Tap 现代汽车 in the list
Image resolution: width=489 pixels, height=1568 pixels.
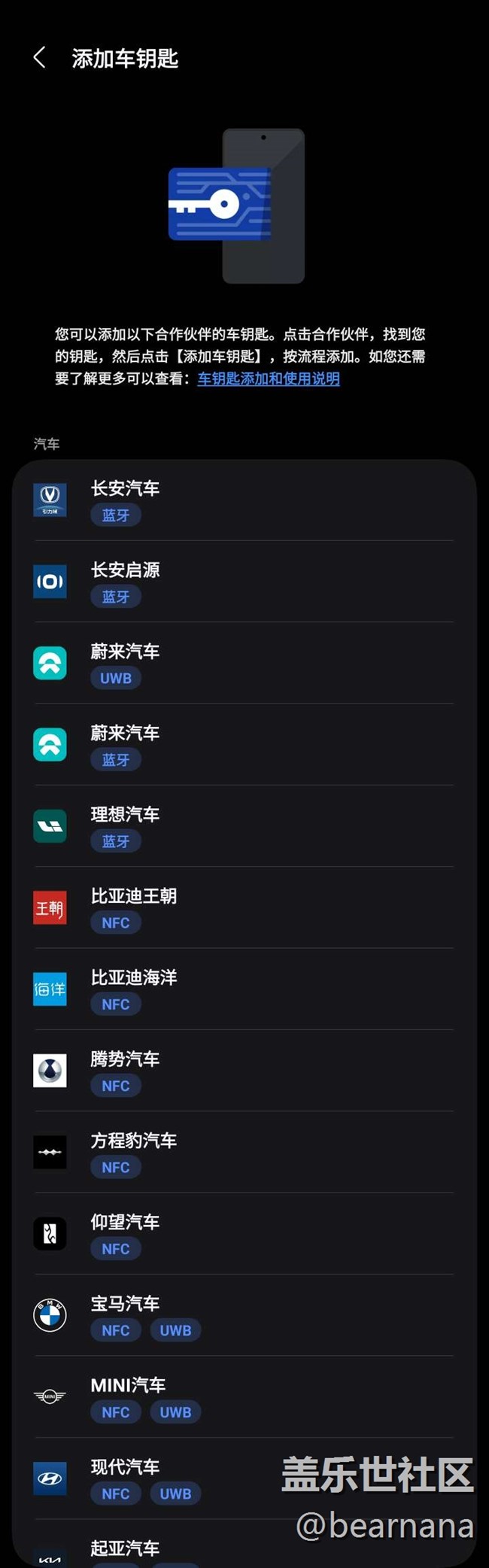244,1478
